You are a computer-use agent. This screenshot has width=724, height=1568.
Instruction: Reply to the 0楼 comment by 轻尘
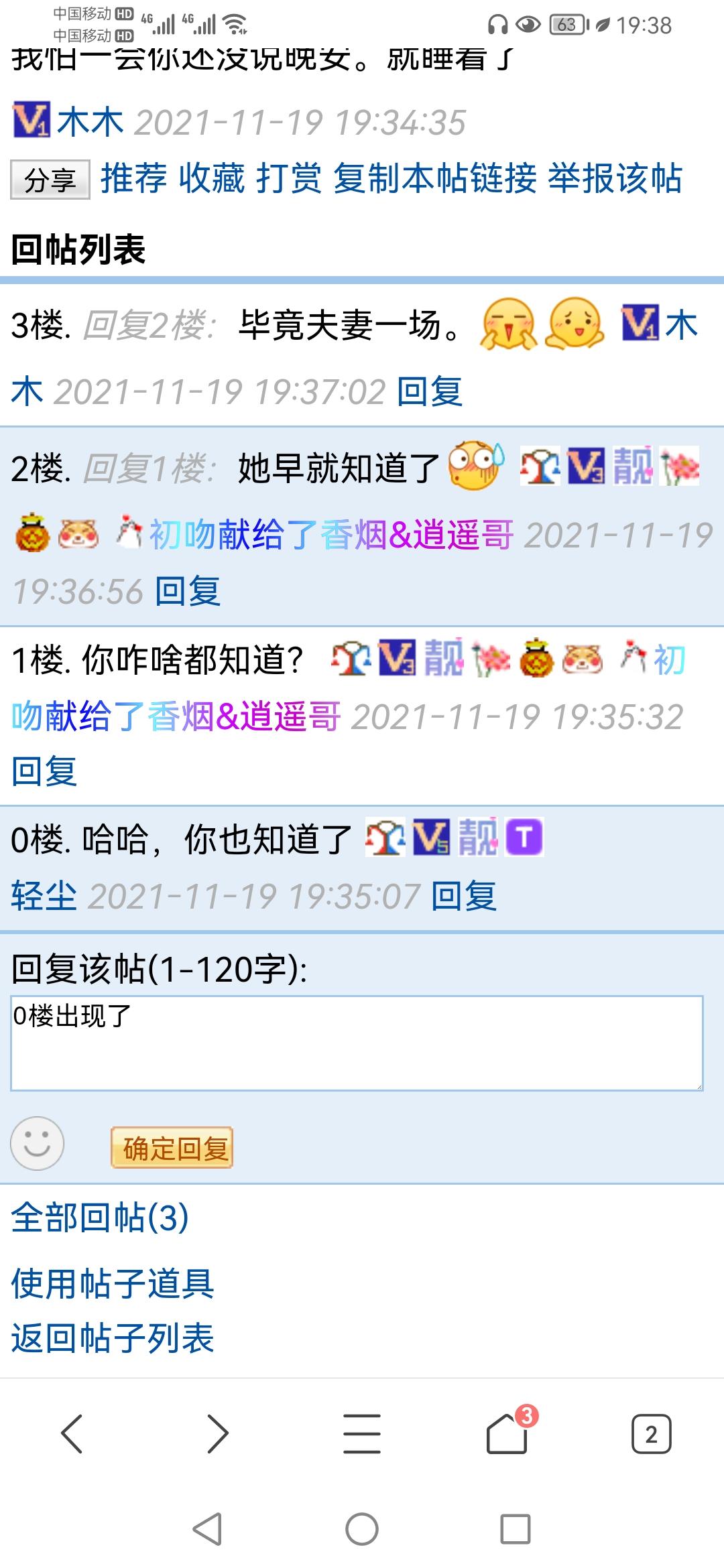click(x=463, y=897)
